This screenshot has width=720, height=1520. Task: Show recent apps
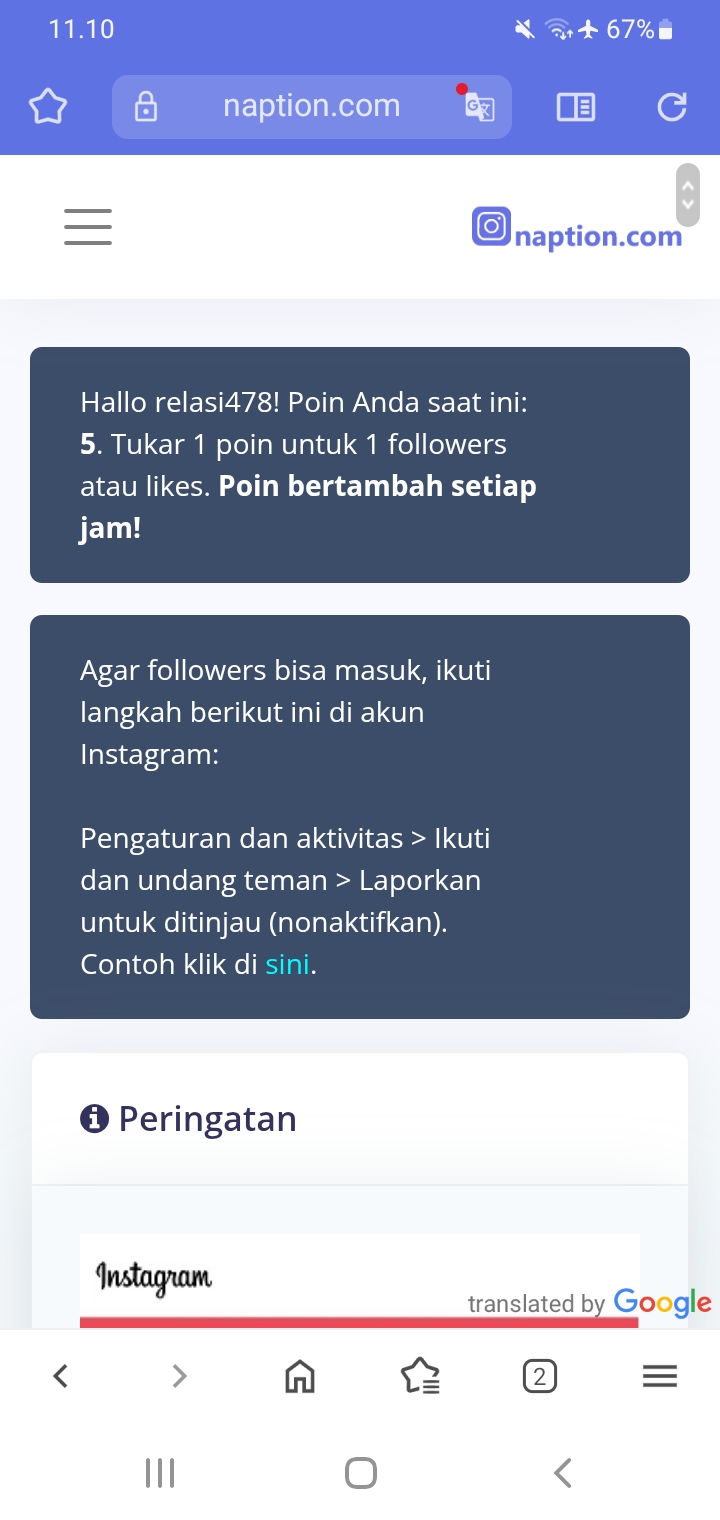160,1473
